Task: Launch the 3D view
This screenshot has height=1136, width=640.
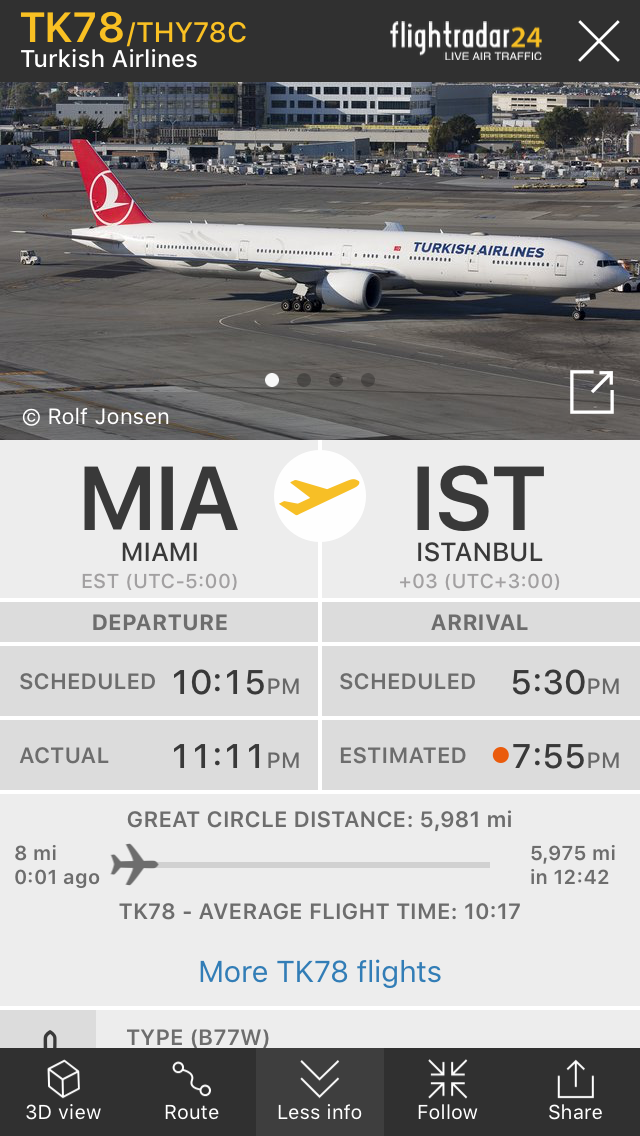Action: coord(64,1092)
